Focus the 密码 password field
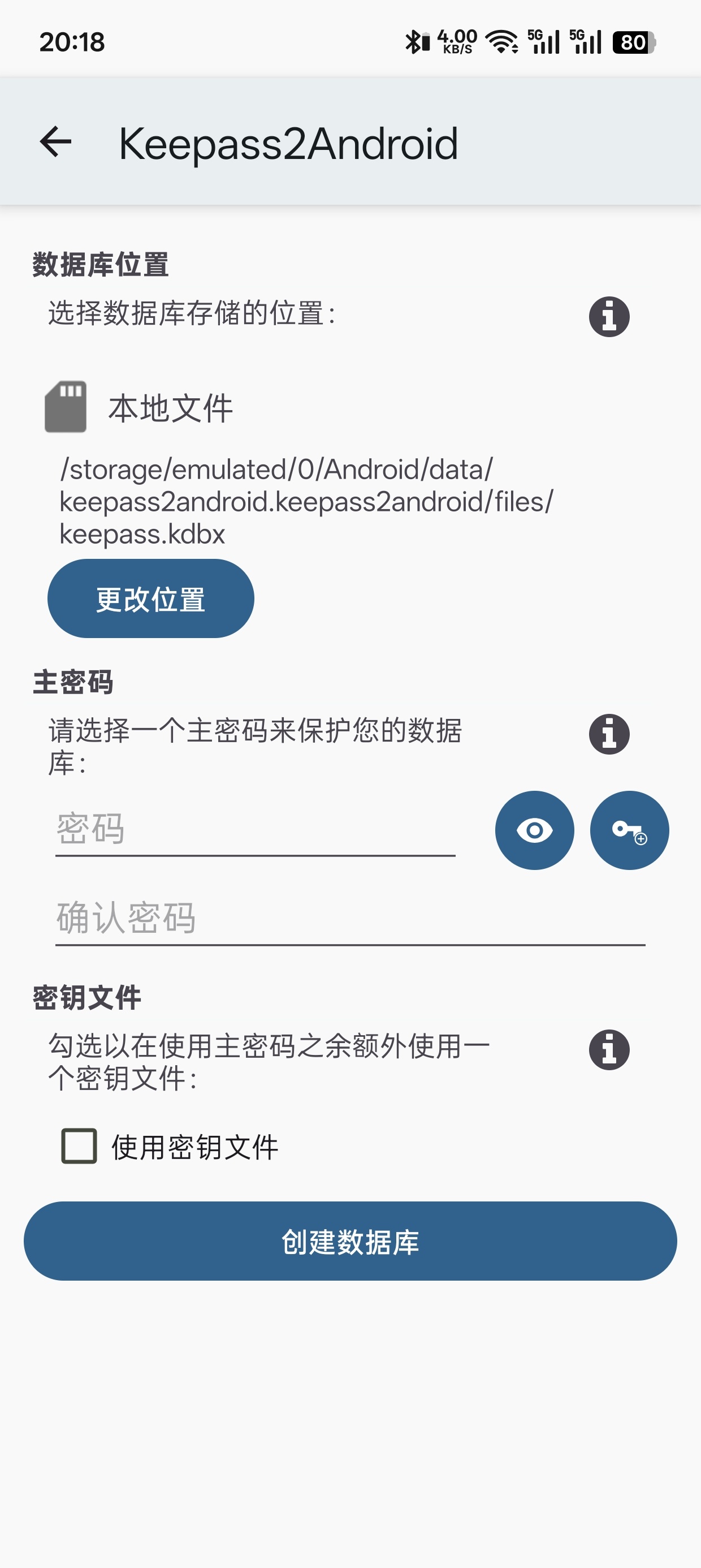Image resolution: width=701 pixels, height=1568 pixels. (255, 830)
